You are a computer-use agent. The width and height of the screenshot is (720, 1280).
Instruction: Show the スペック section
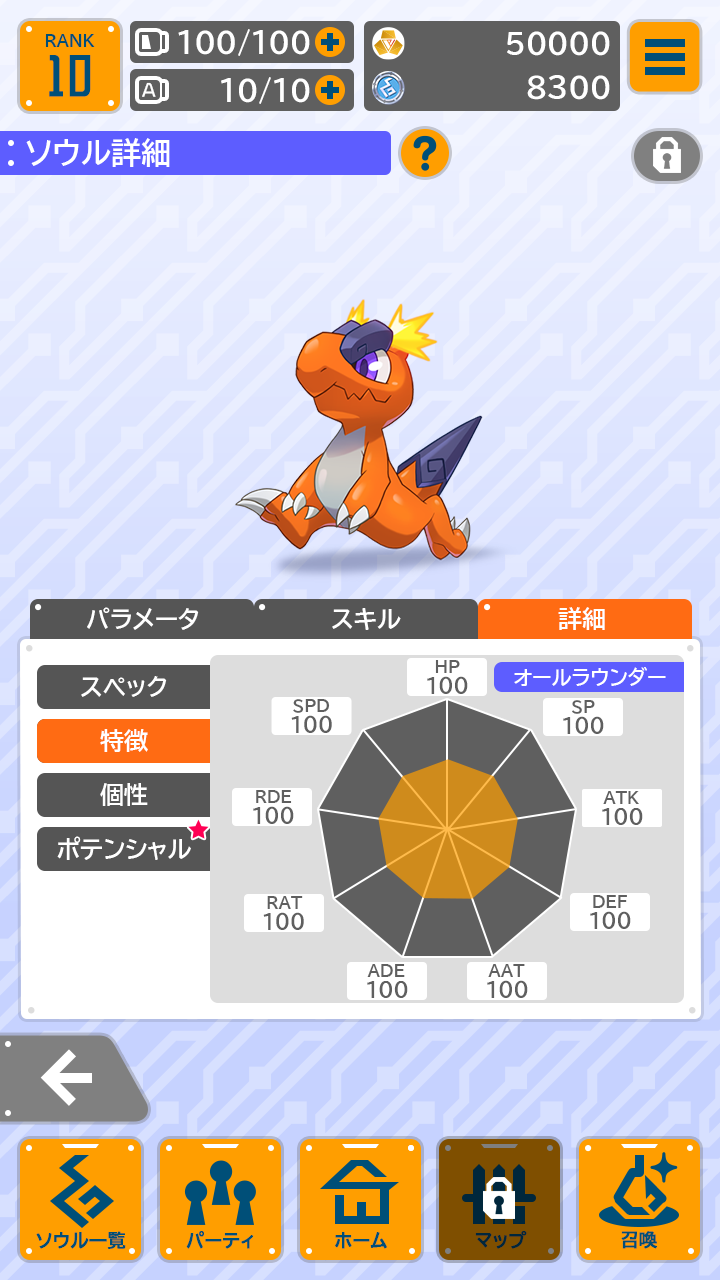coord(124,687)
